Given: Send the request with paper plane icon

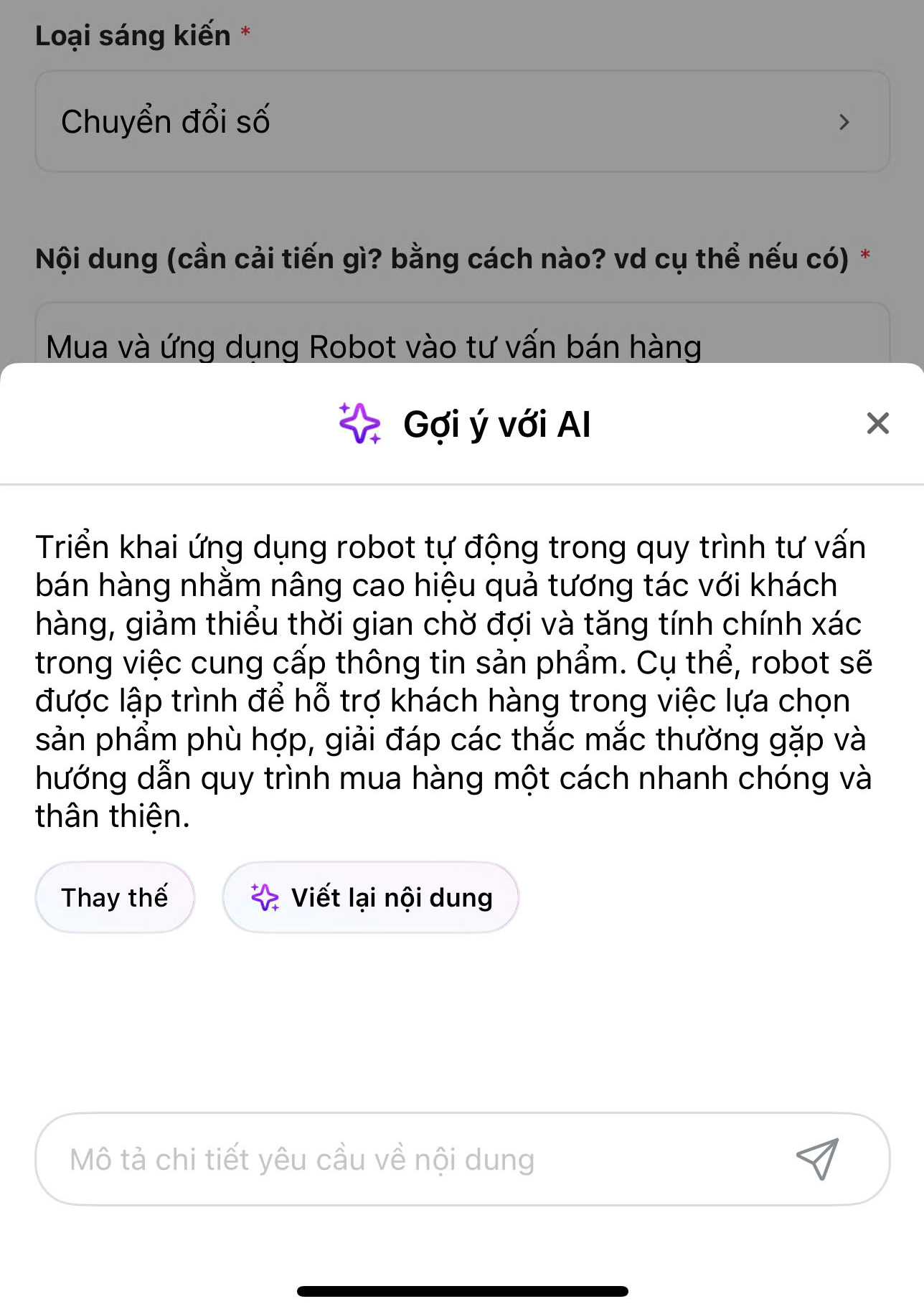Looking at the screenshot, I should click(x=817, y=1158).
